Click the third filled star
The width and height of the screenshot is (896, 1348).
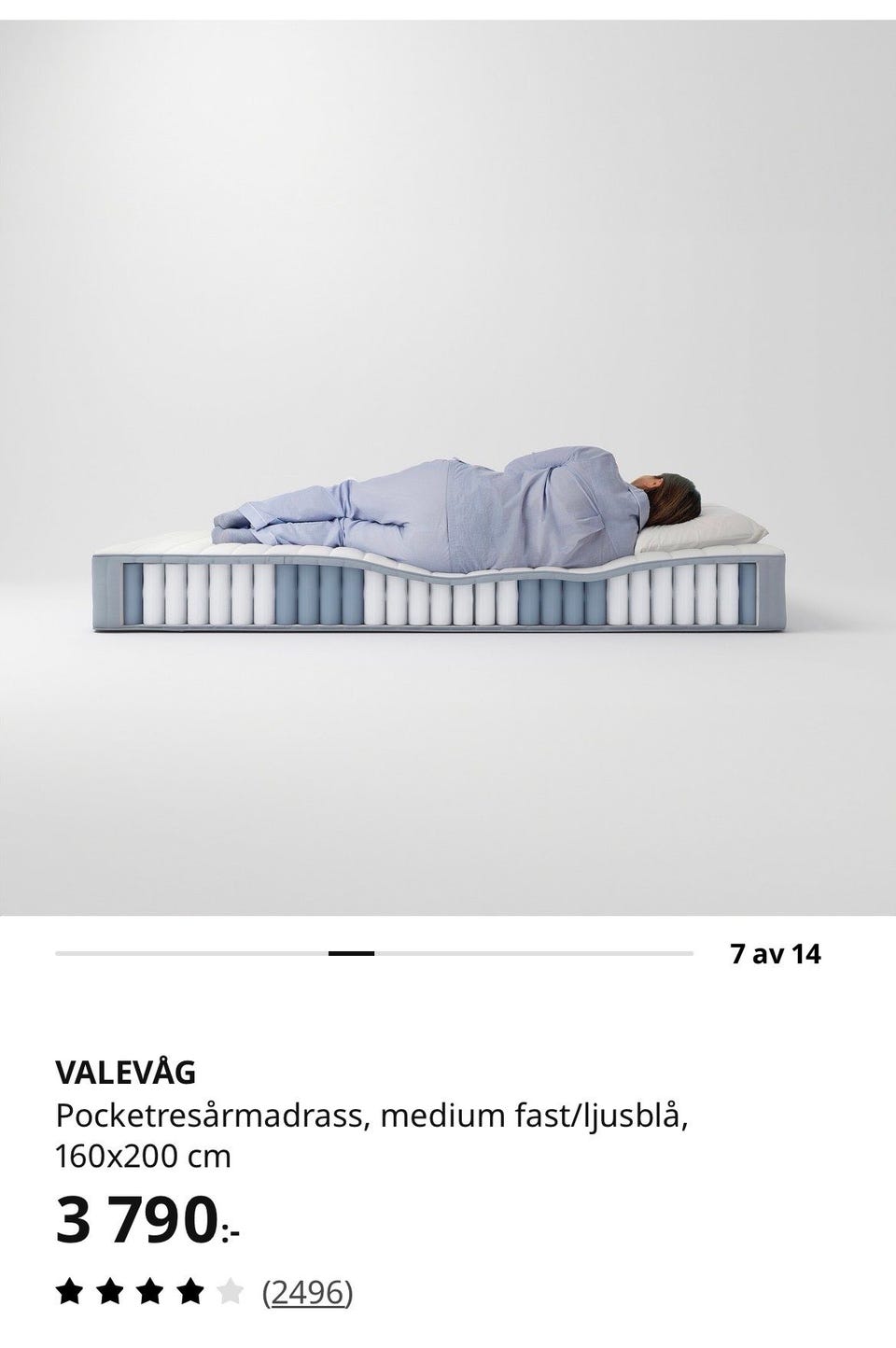(148, 1293)
